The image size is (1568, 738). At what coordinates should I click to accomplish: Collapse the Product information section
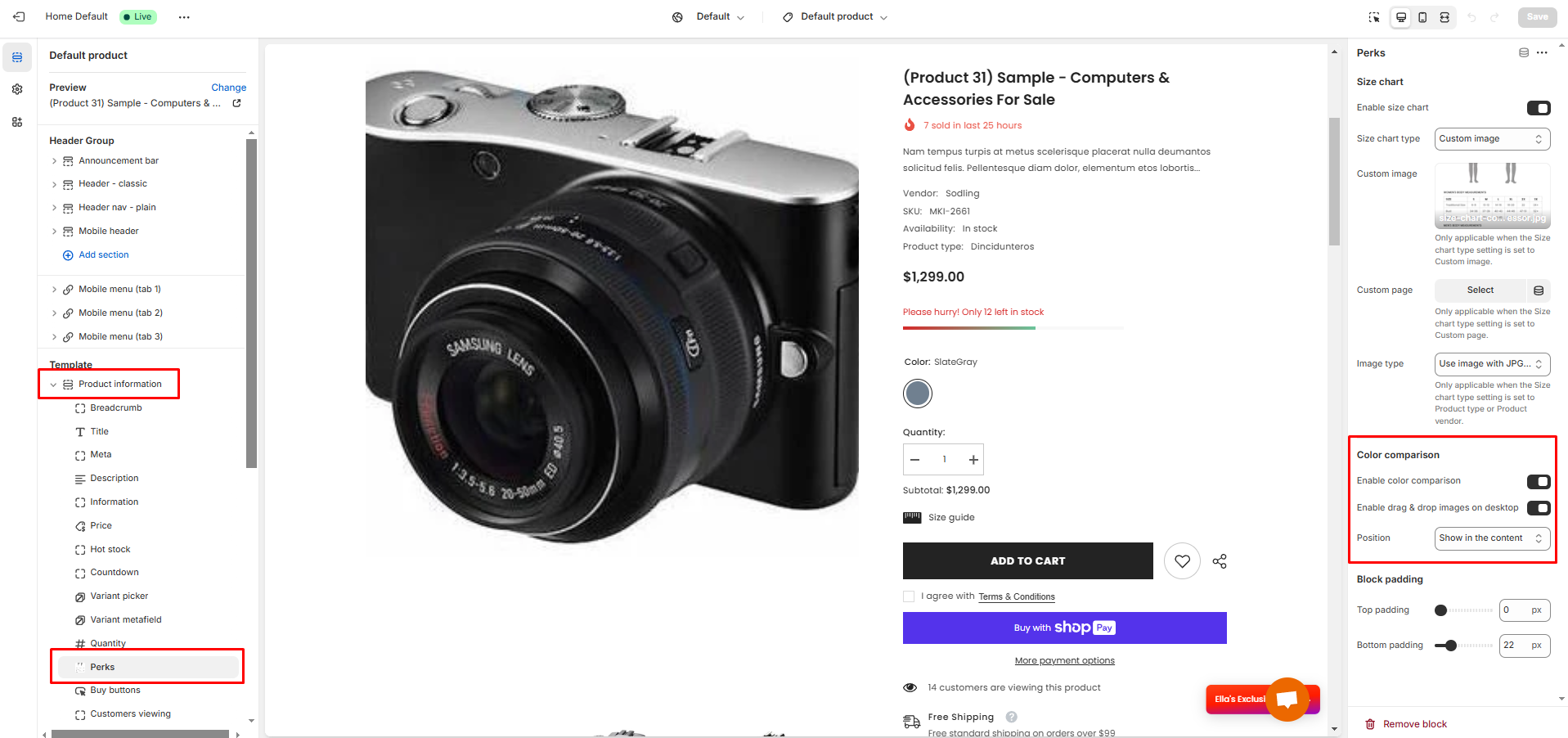click(x=54, y=385)
